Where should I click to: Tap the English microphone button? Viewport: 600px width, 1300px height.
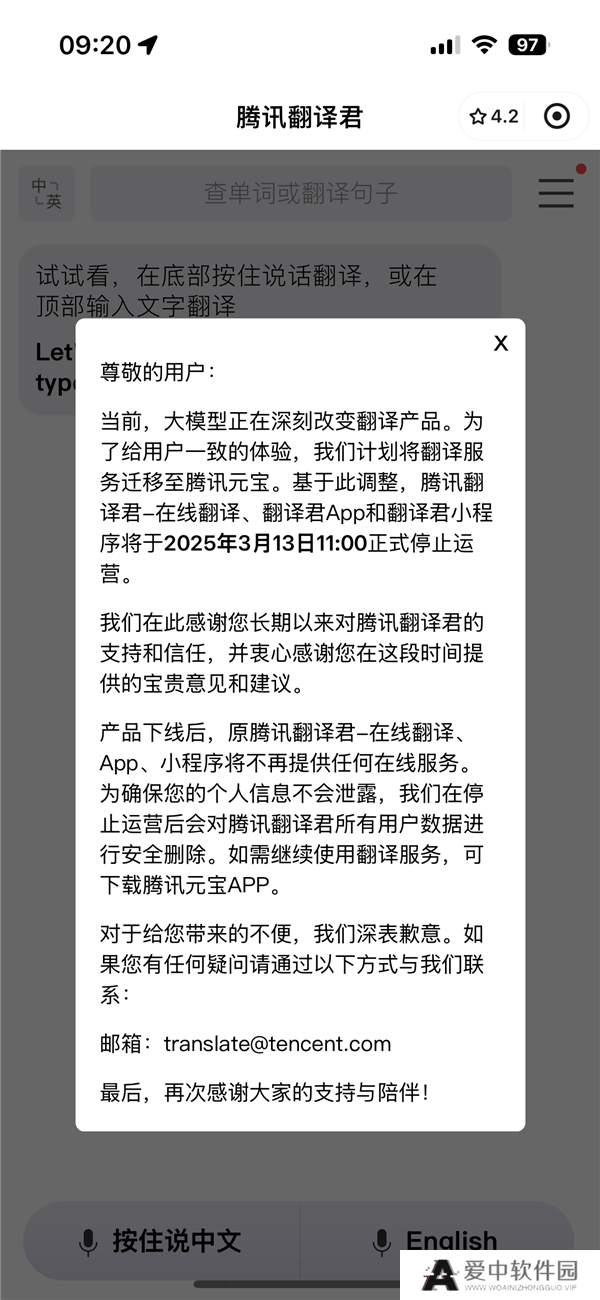(x=437, y=1241)
